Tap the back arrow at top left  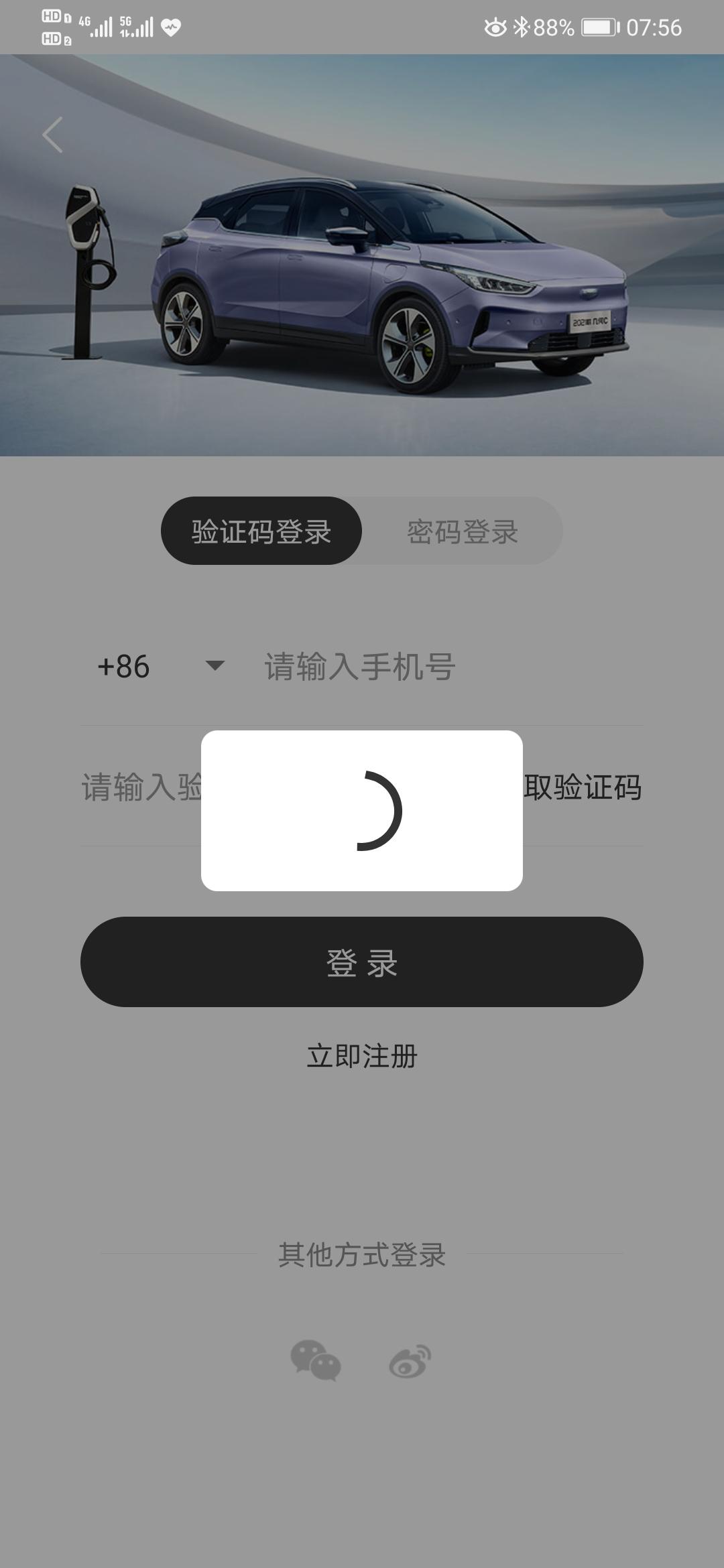(x=52, y=133)
